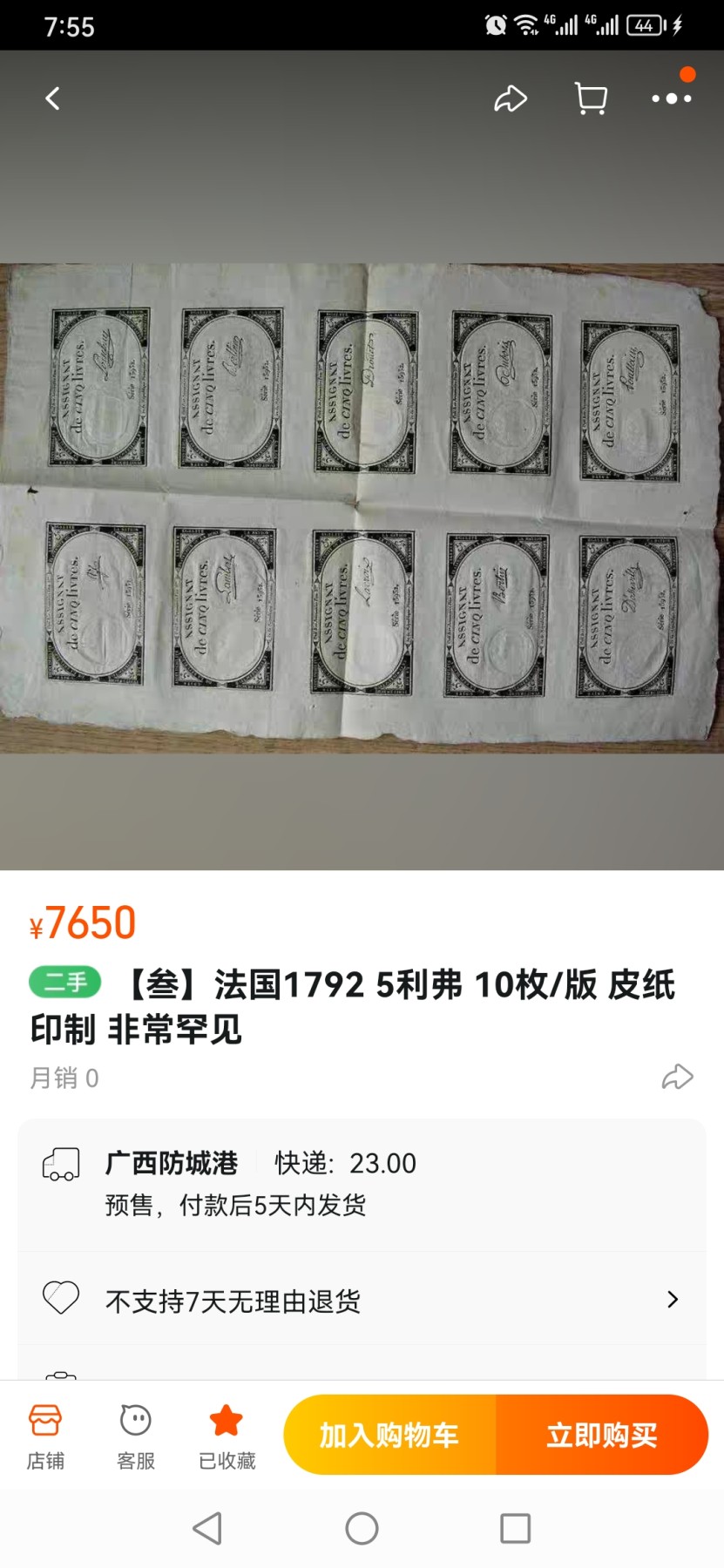Toggle the 已收藏 favorite star
724x1568 pixels.
[227, 1436]
